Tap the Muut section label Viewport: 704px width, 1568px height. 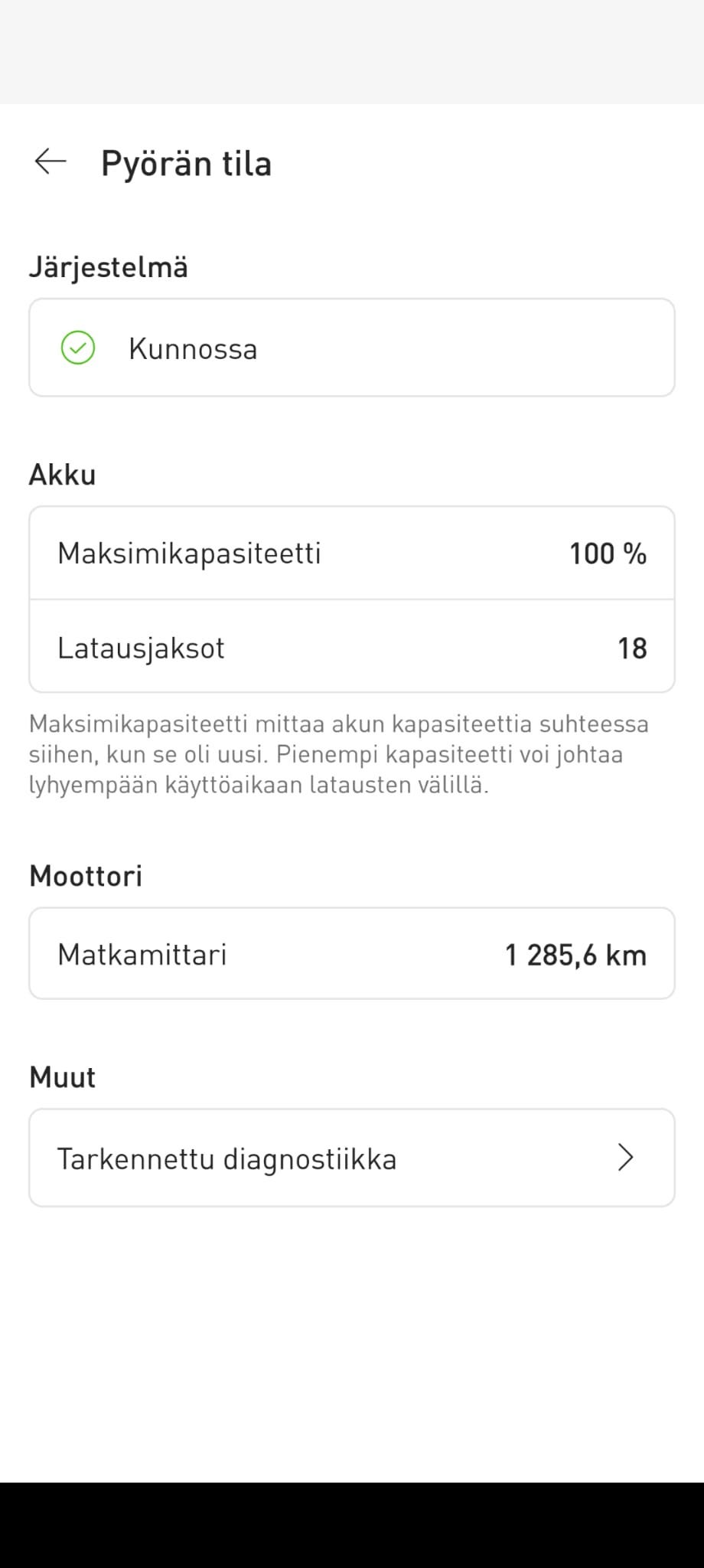[x=60, y=1076]
